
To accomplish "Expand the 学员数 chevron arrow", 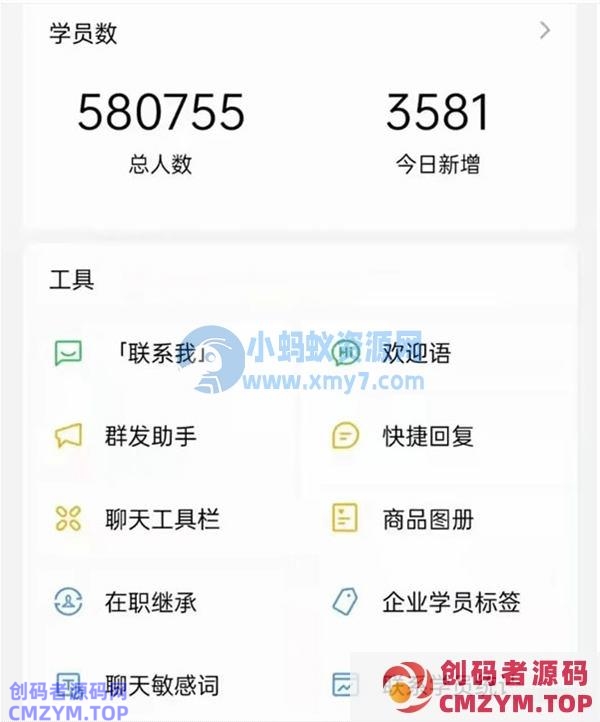I will [x=545, y=31].
